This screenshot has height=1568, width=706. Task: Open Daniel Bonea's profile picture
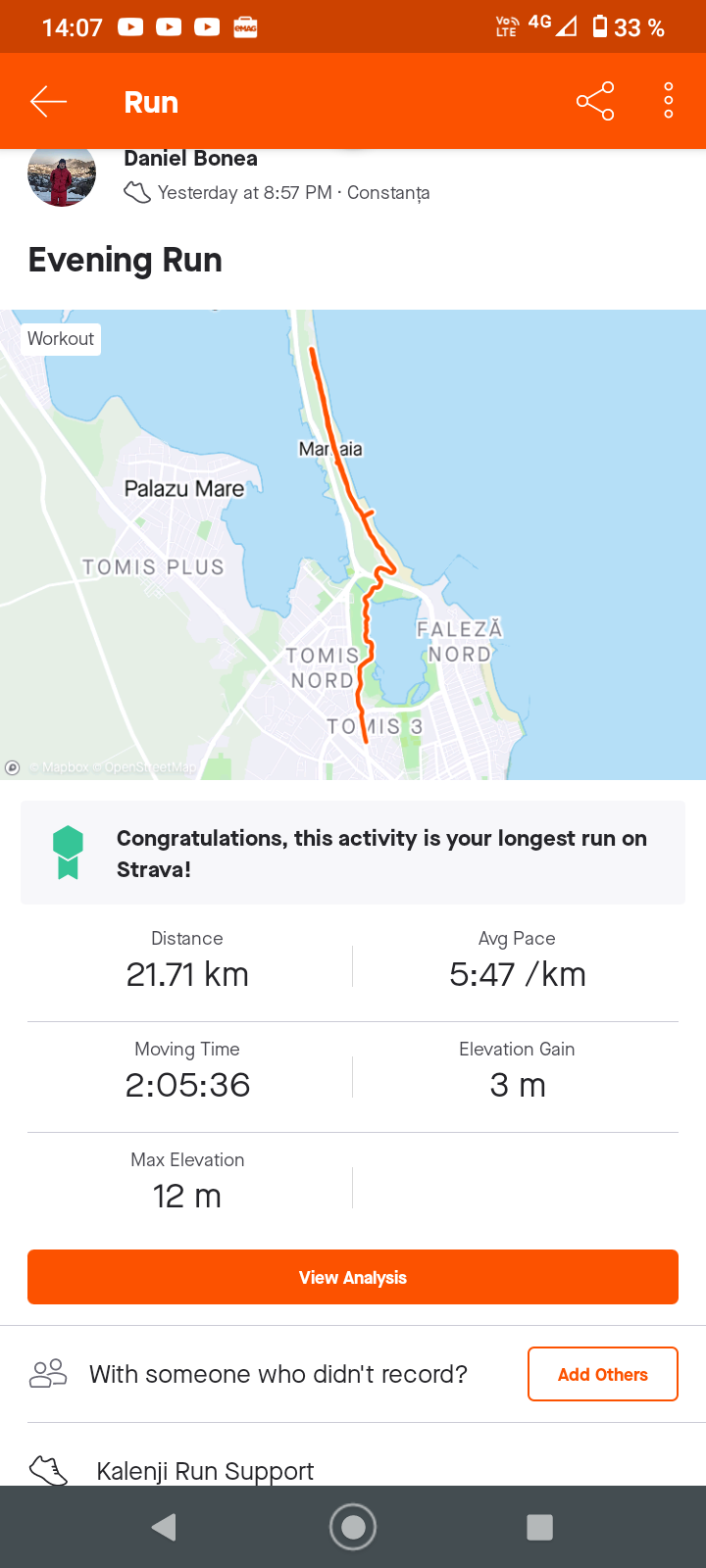coord(62,176)
